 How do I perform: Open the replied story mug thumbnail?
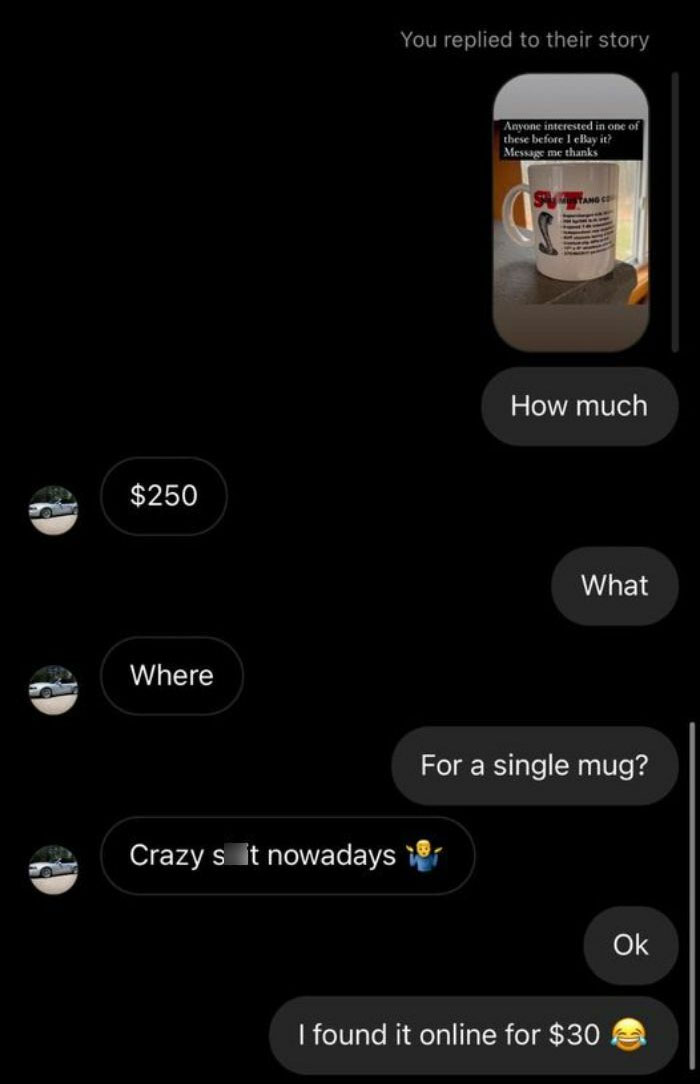[x=571, y=213]
